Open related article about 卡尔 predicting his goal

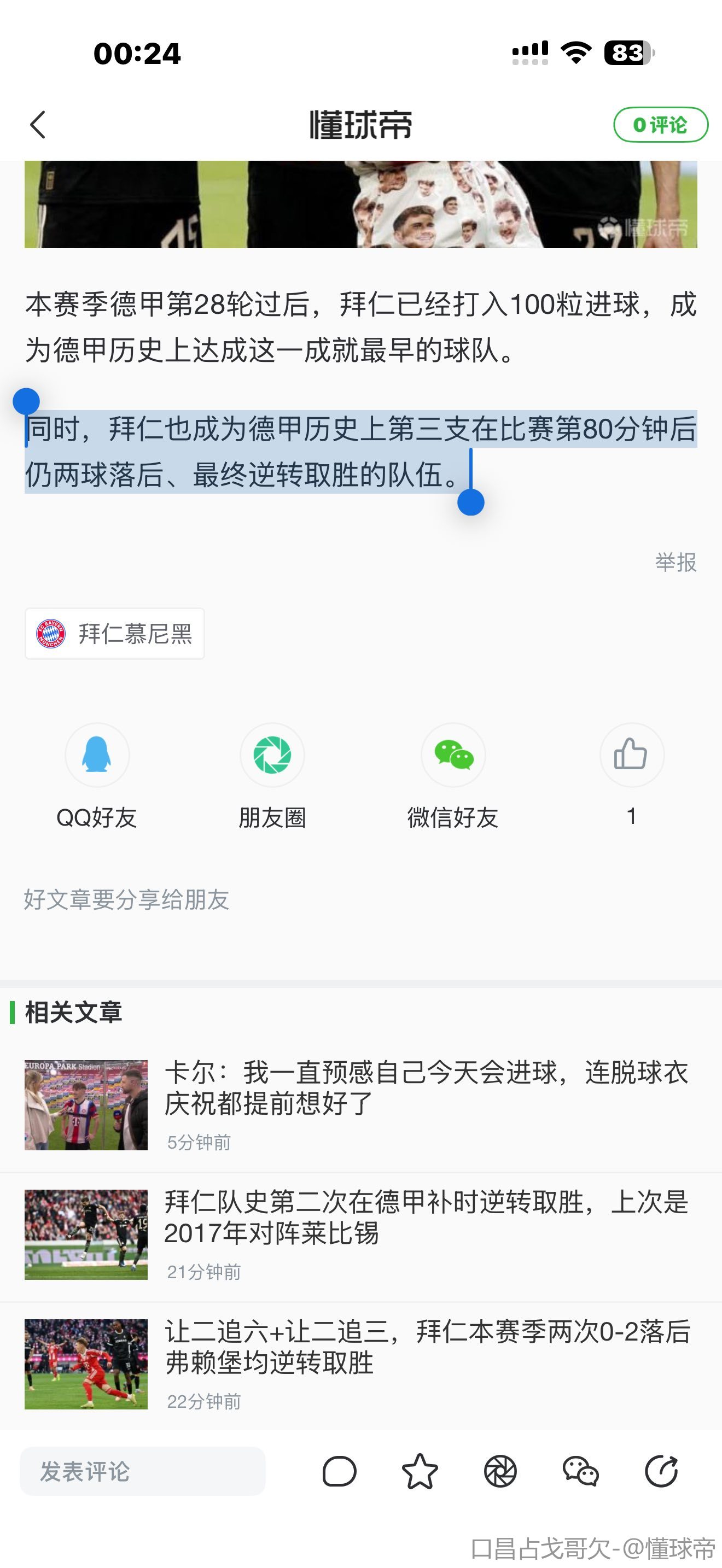coord(426,1087)
